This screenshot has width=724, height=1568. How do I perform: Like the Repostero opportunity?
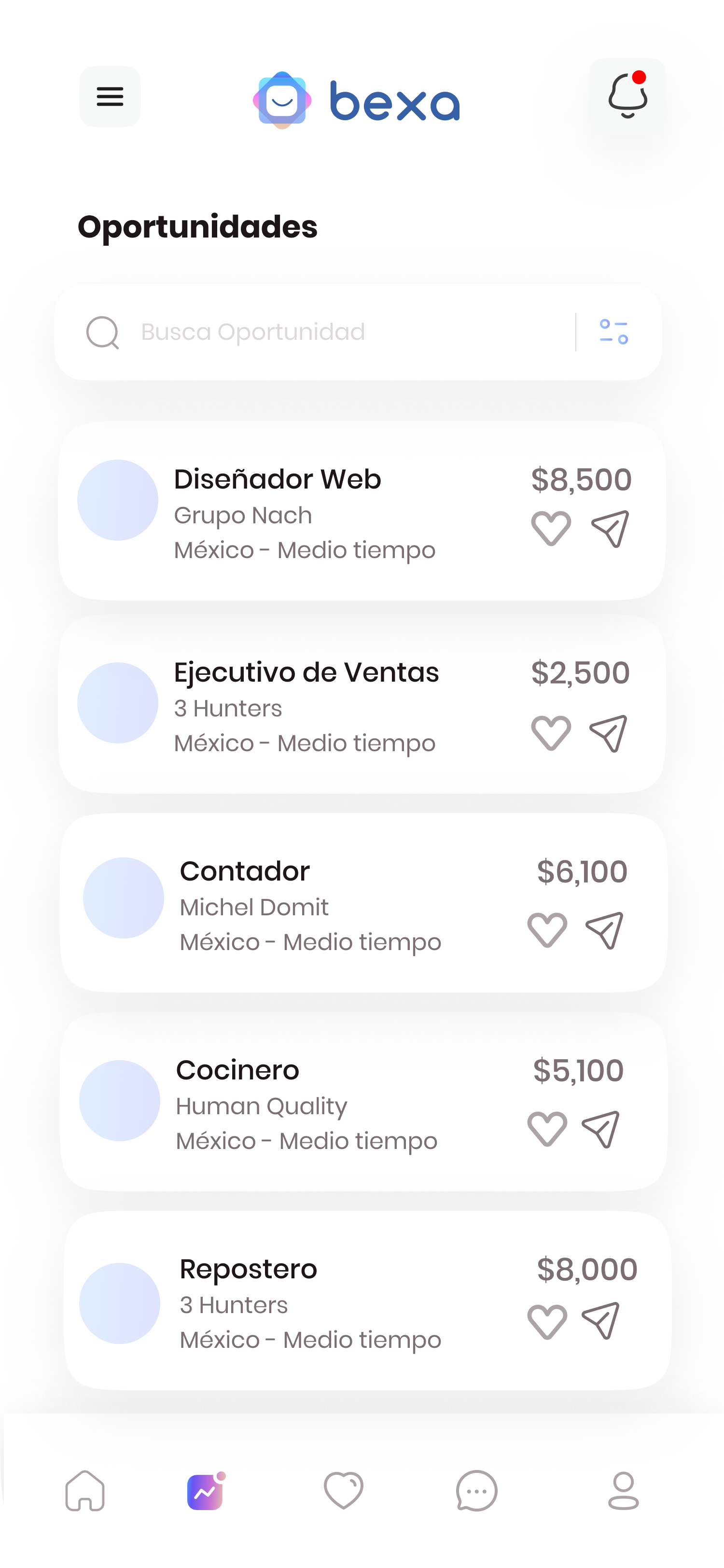pos(547,1321)
